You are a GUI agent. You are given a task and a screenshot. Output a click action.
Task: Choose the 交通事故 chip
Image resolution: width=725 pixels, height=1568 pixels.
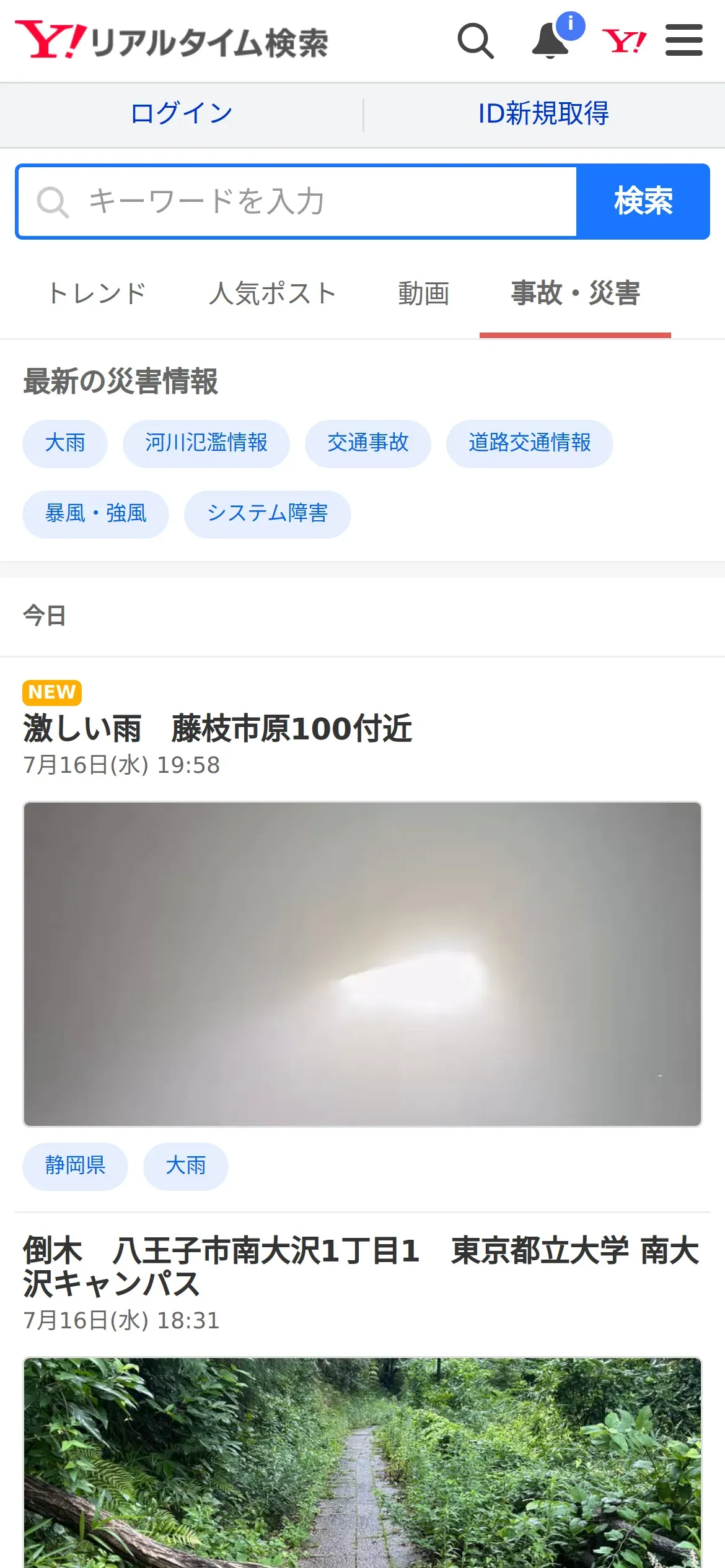(367, 443)
